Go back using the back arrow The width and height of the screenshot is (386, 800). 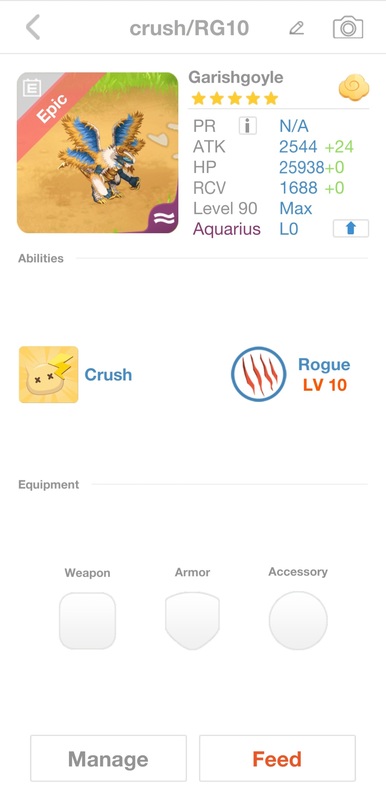pos(33,28)
